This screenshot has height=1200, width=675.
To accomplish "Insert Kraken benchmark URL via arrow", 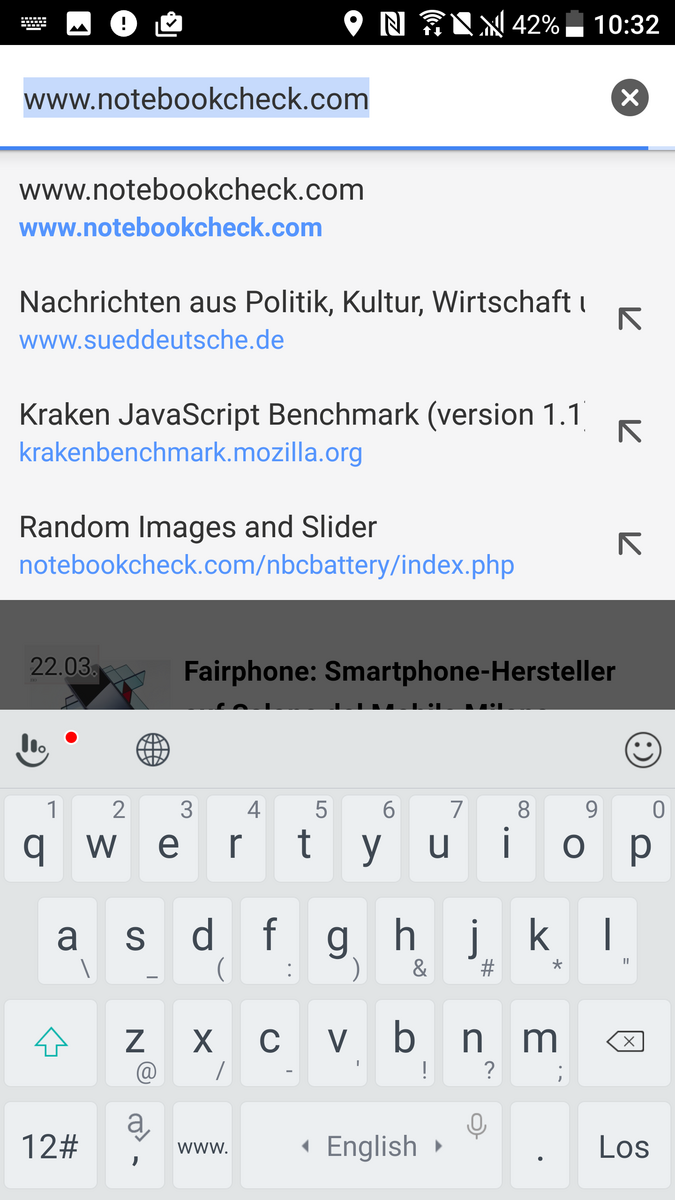I will pos(629,432).
